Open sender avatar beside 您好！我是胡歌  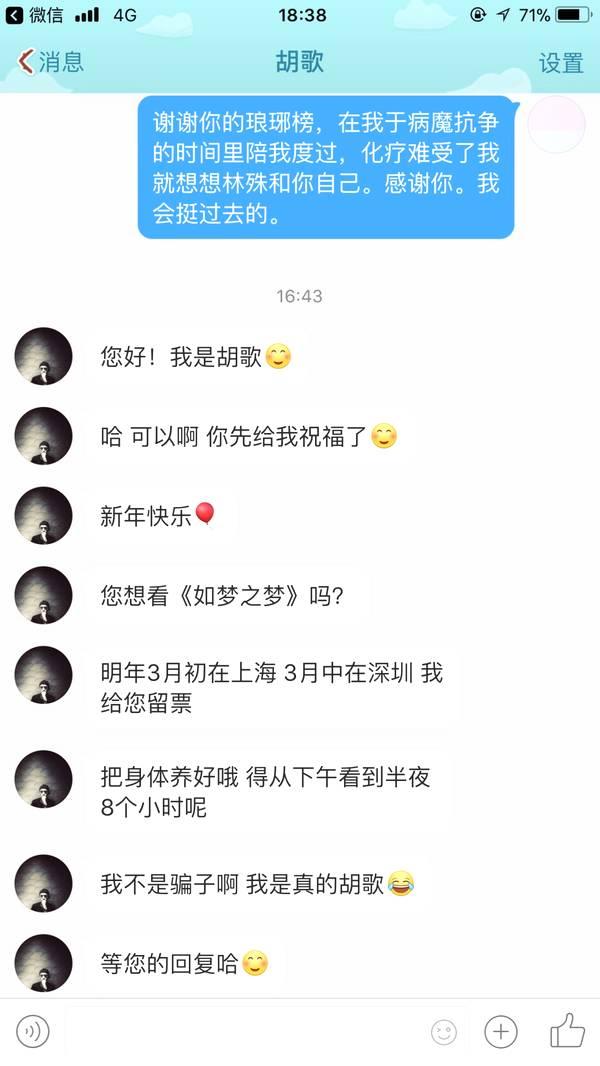[43, 356]
